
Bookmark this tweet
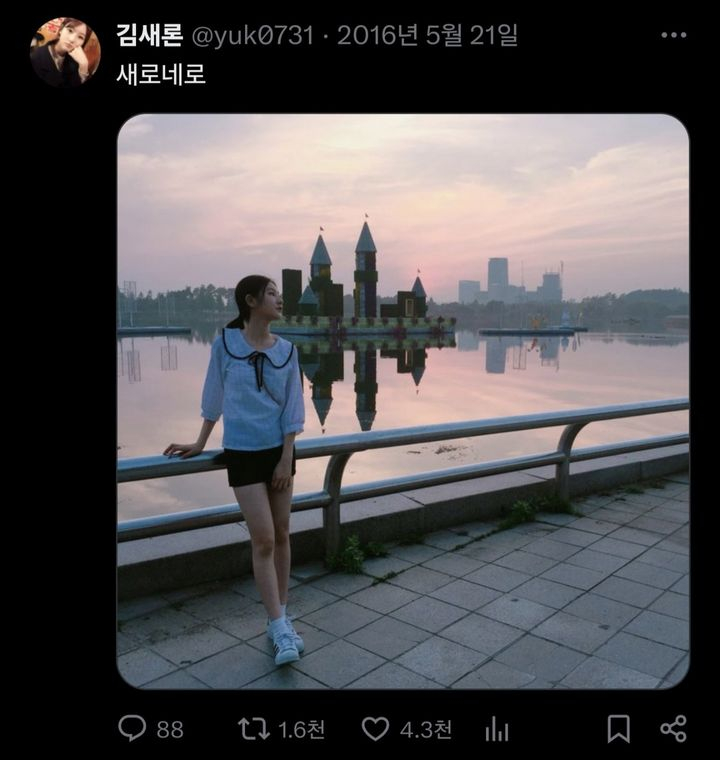pos(619,728)
